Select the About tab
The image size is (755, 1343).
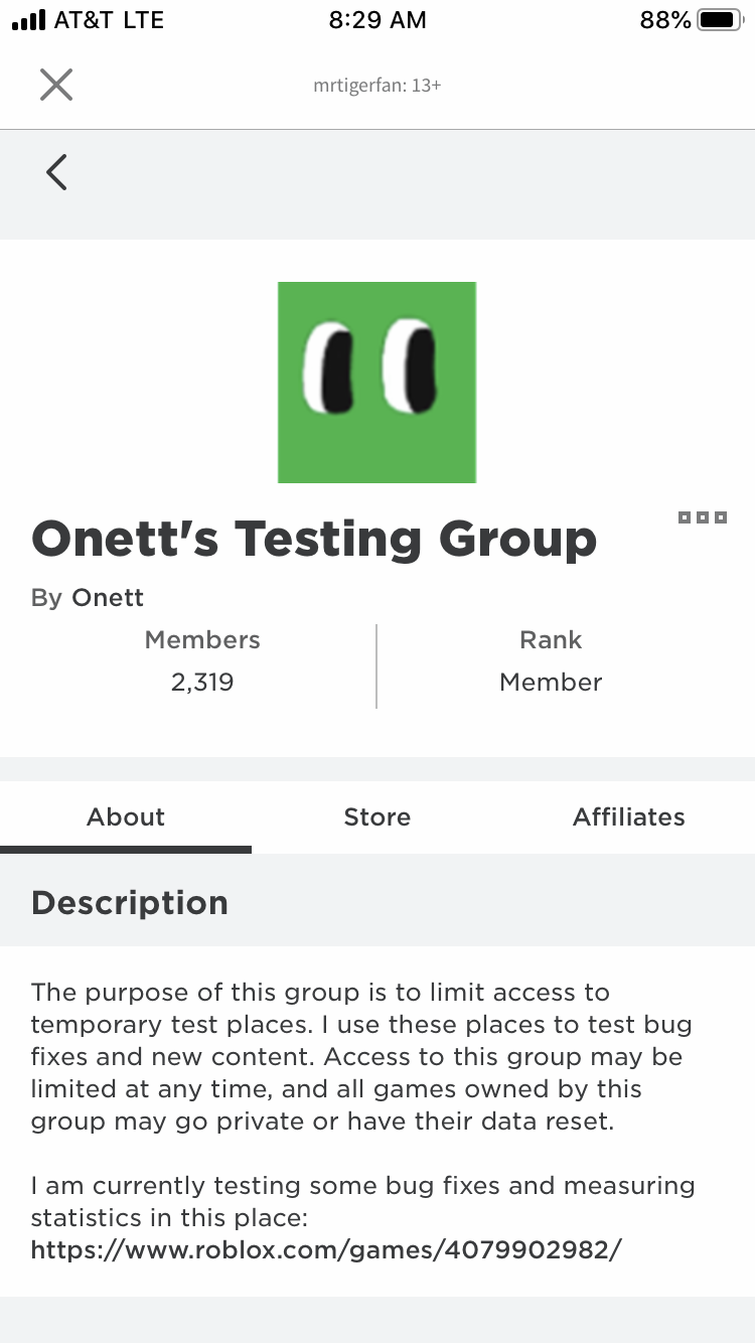tap(126, 817)
